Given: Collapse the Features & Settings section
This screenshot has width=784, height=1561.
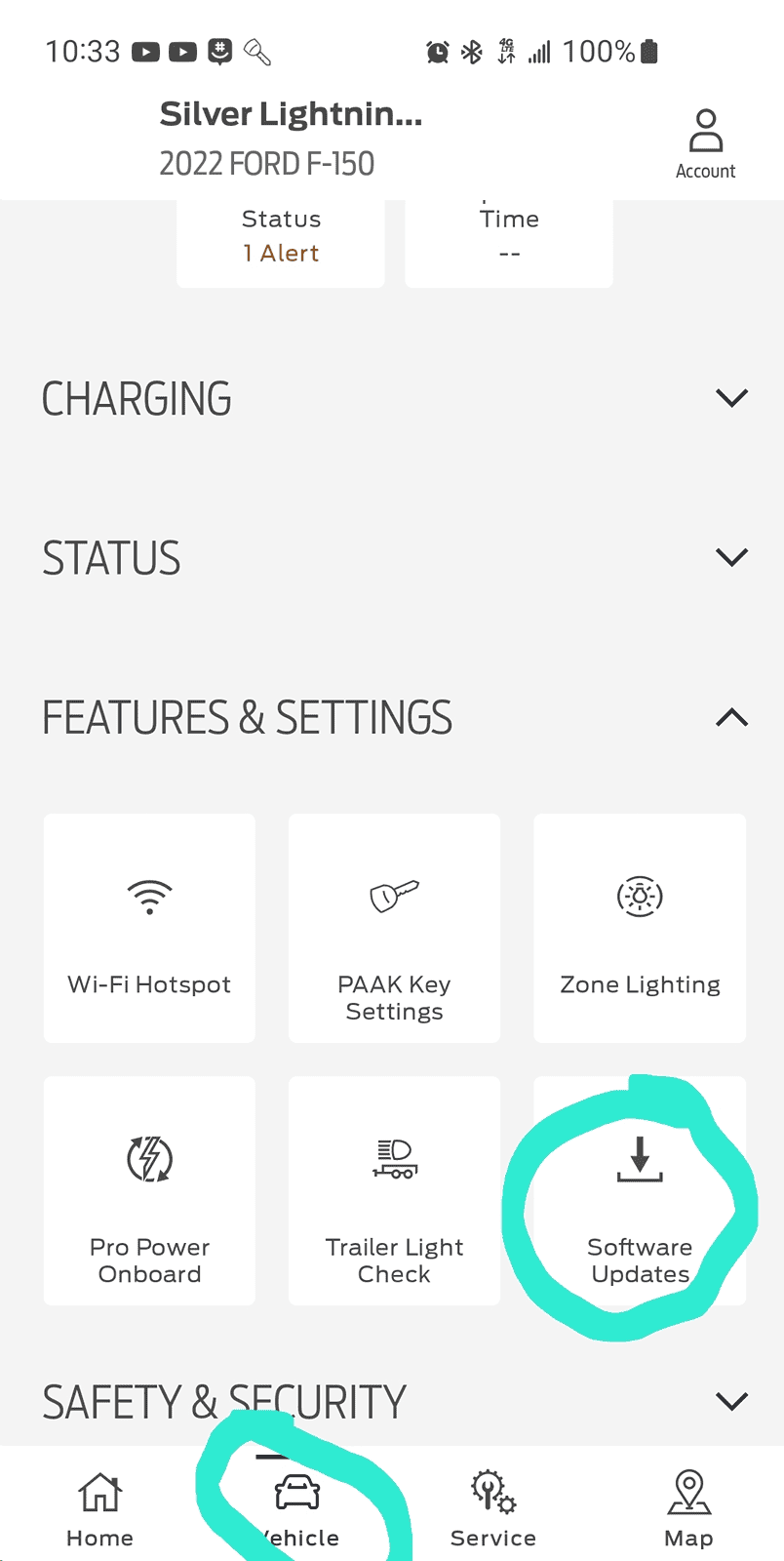Looking at the screenshot, I should [x=731, y=718].
